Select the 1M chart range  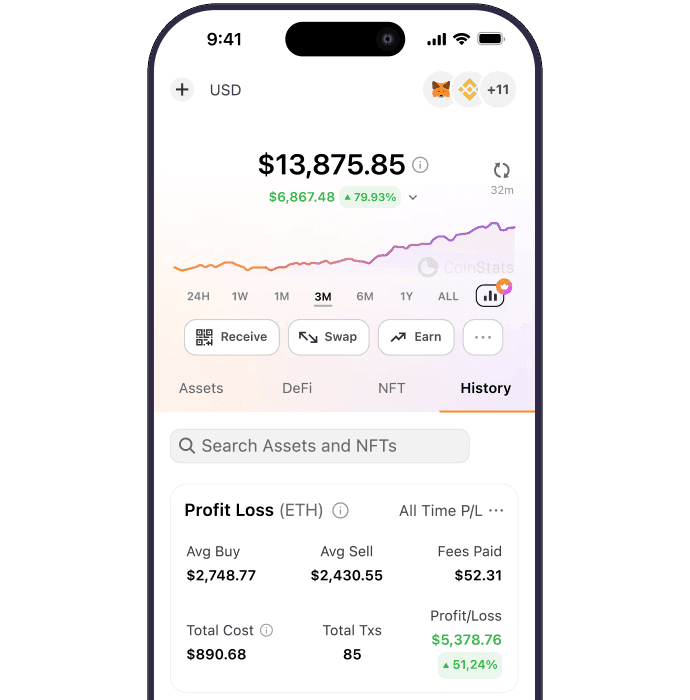(281, 296)
